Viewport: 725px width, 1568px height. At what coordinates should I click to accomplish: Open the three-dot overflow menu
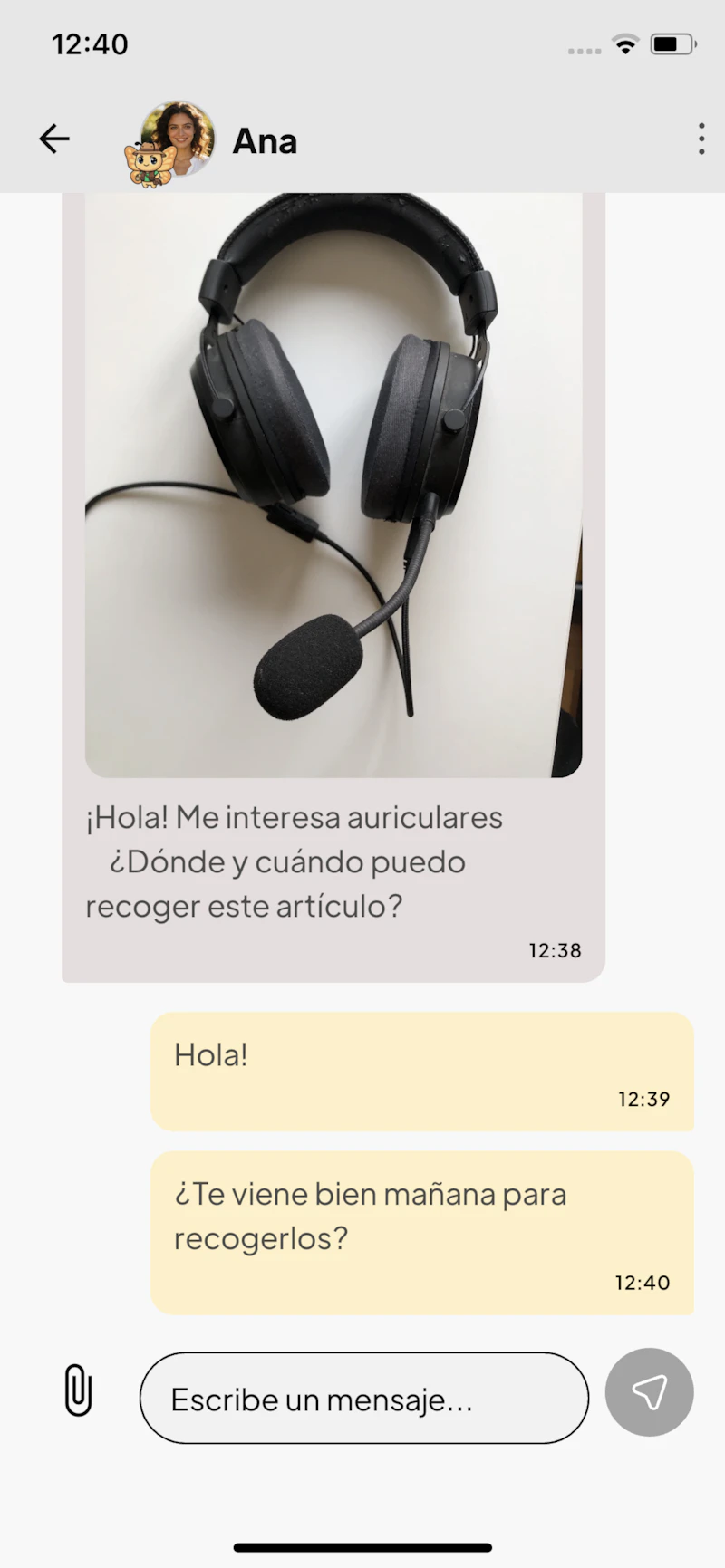point(701,139)
